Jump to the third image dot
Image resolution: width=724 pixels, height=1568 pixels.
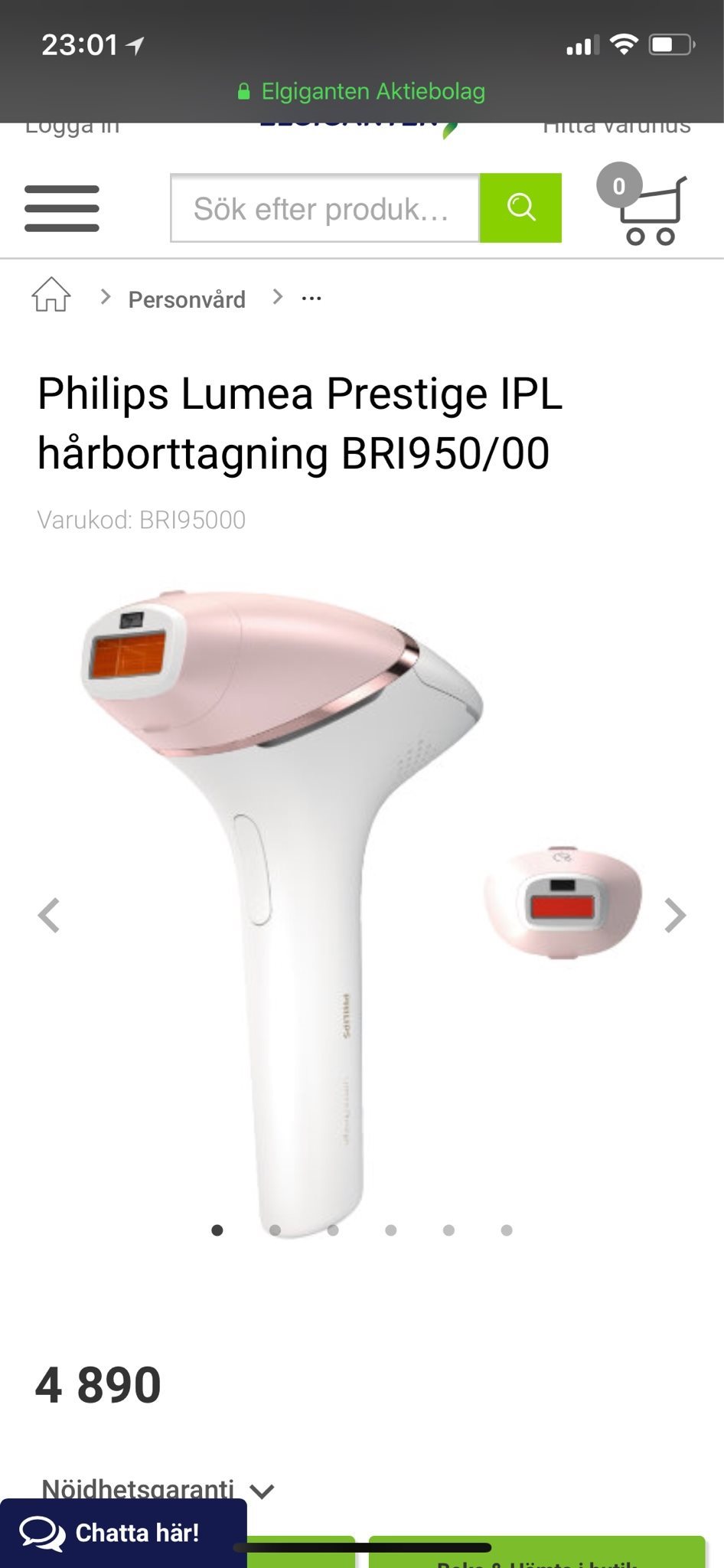[333, 1230]
